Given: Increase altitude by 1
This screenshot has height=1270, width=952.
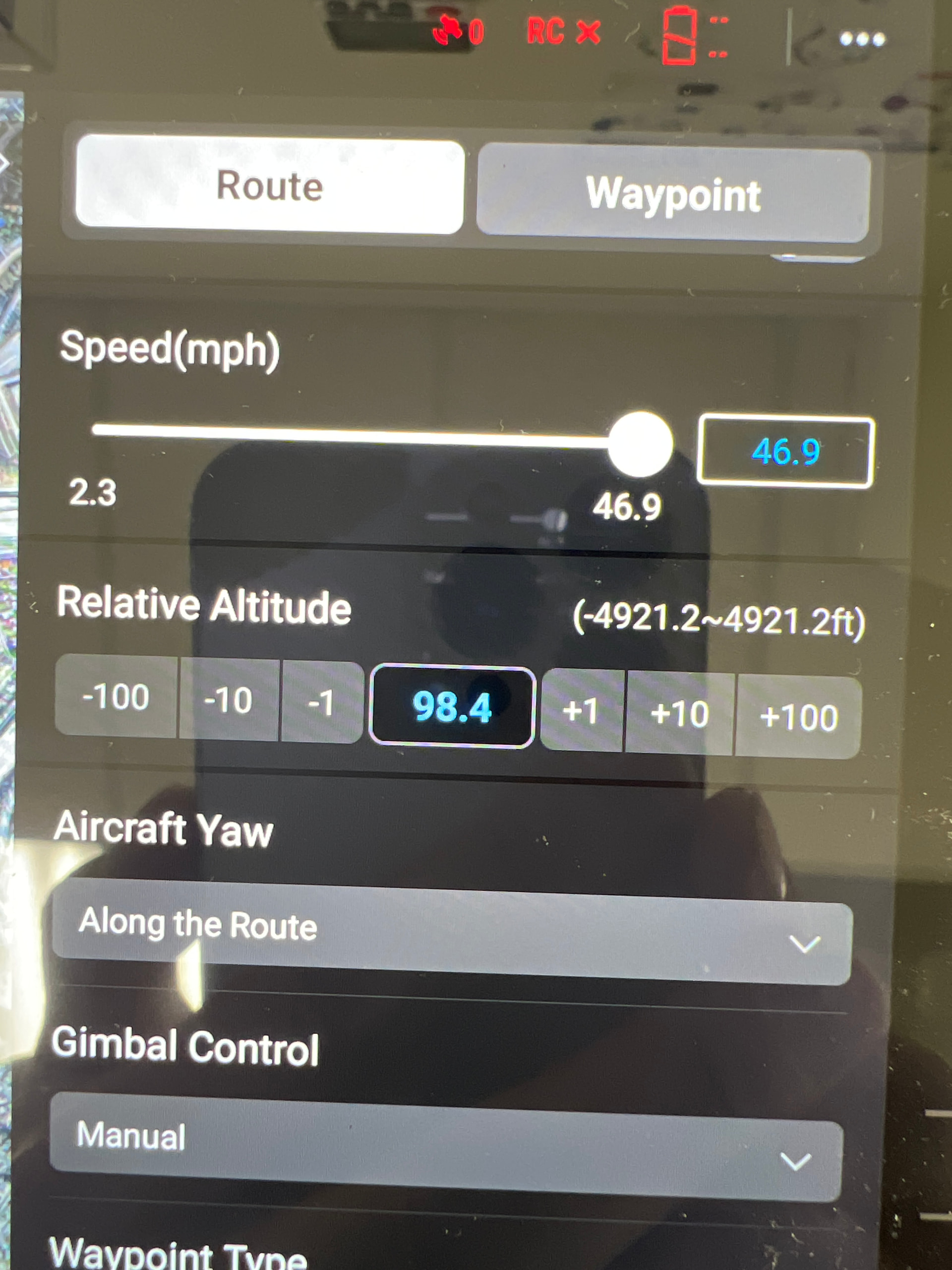Looking at the screenshot, I should [581, 711].
